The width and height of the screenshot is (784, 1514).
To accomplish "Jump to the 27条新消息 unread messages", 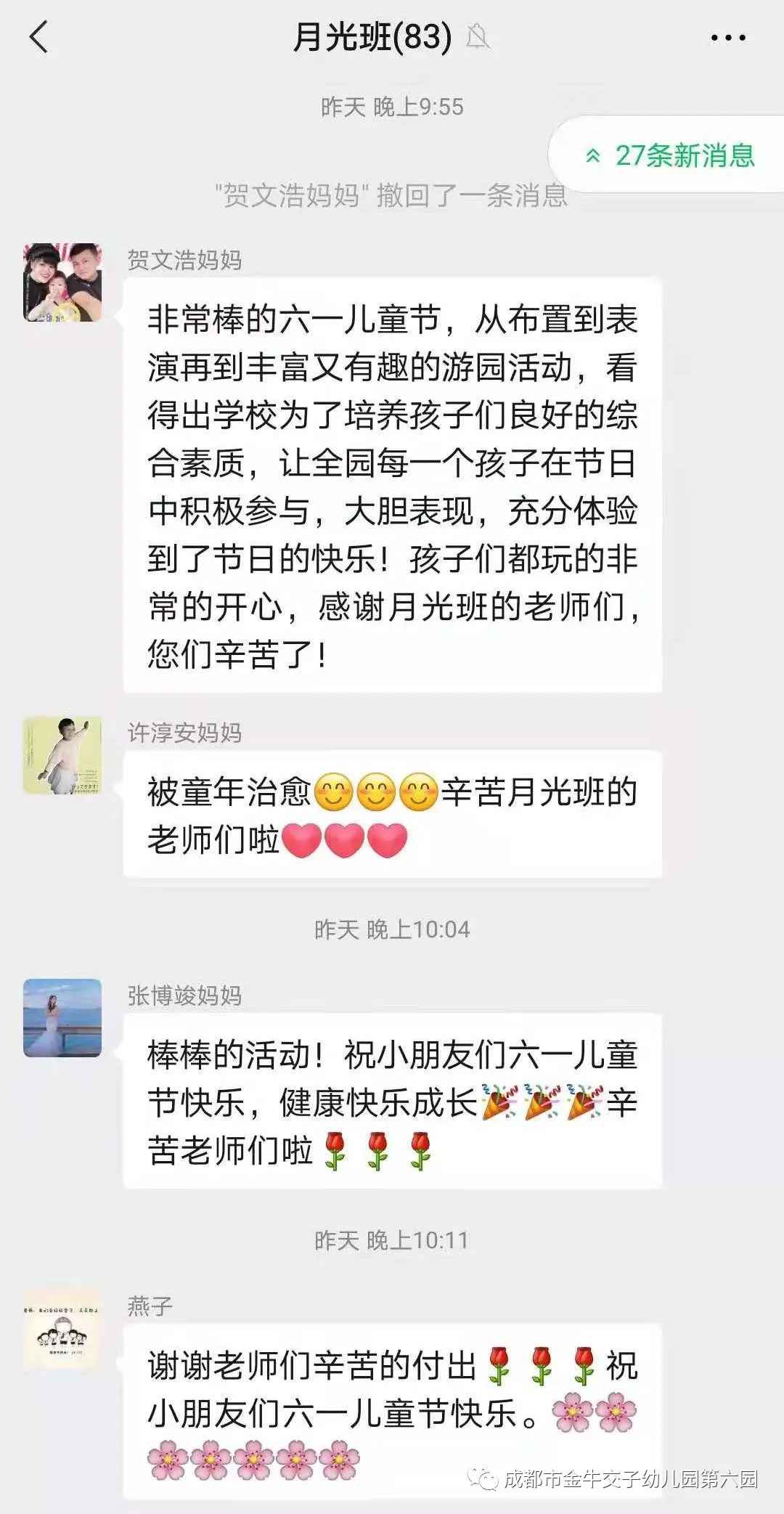I will [671, 155].
